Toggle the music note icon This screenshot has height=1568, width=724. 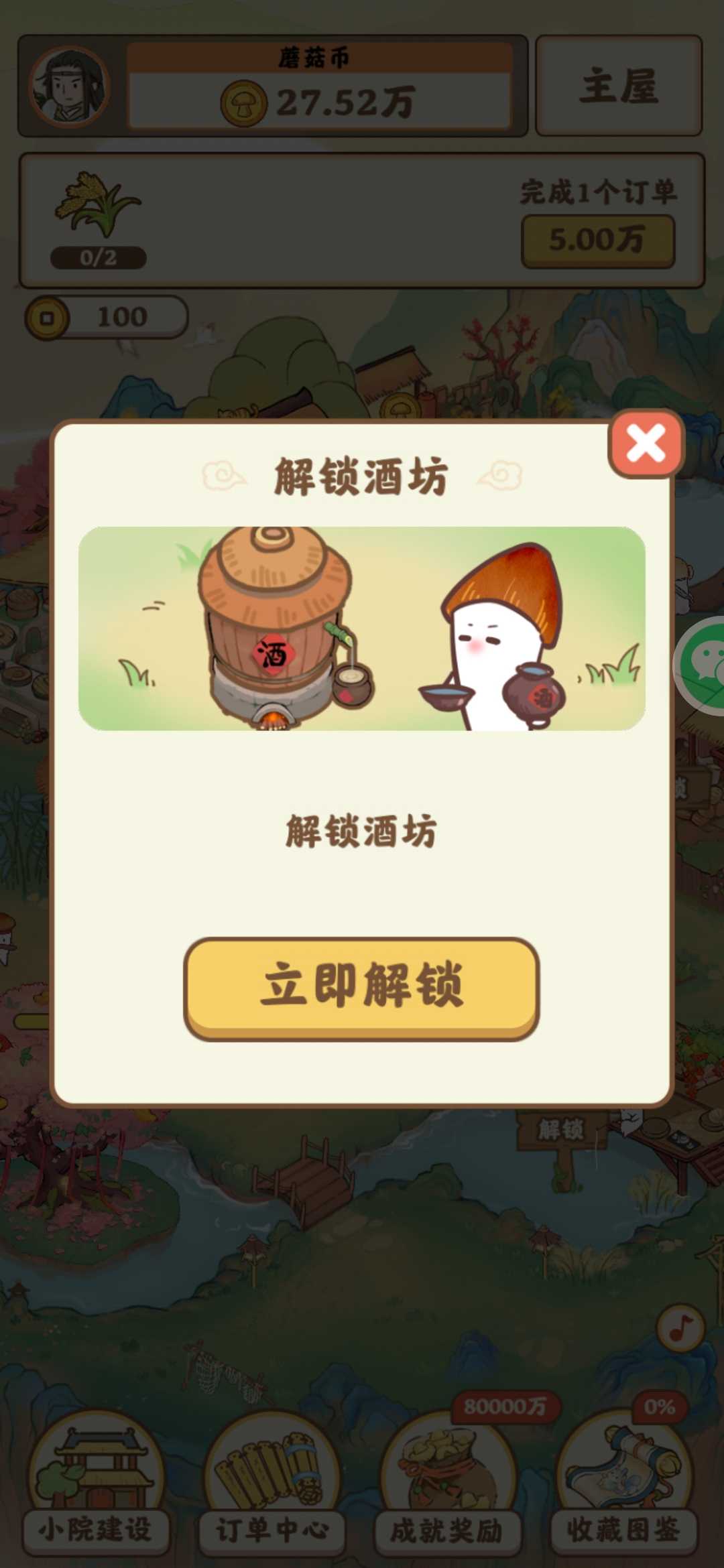(x=680, y=1327)
